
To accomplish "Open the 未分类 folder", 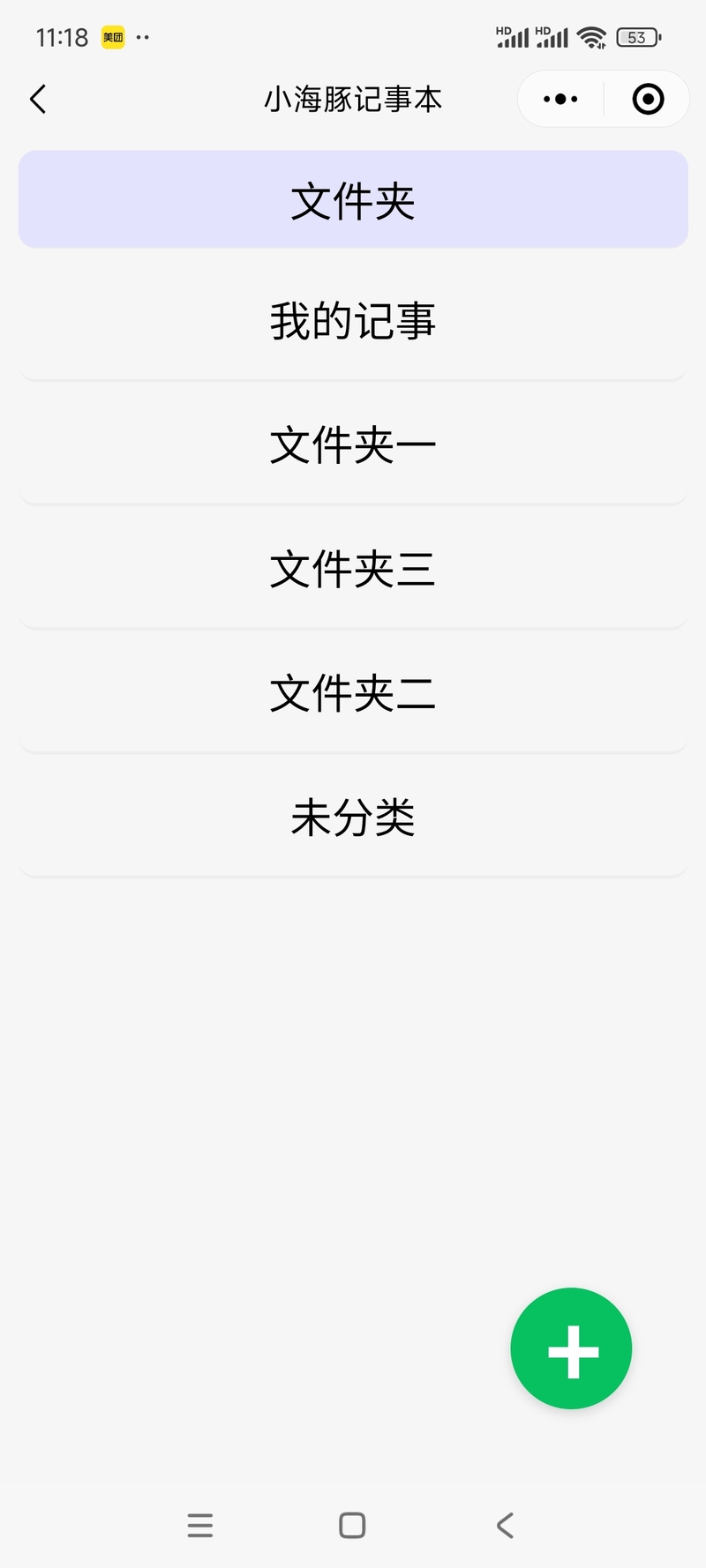I will pos(353,818).
